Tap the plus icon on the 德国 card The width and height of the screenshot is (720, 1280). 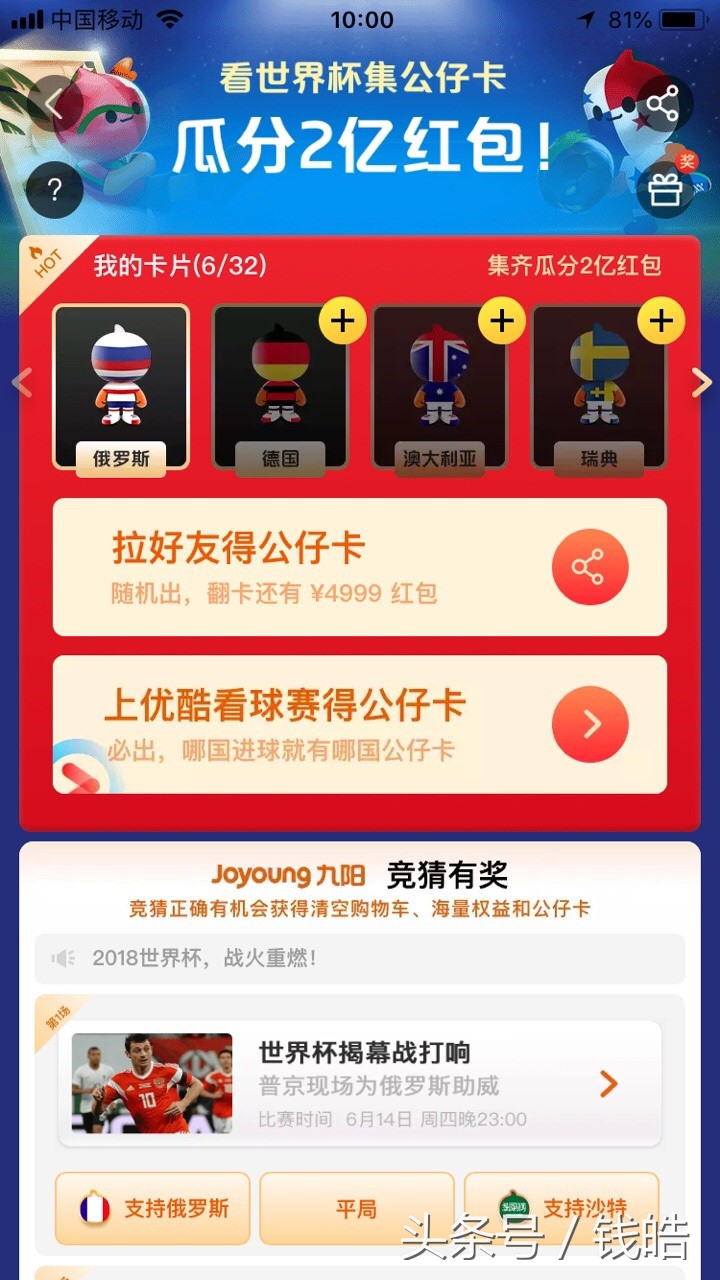click(341, 321)
